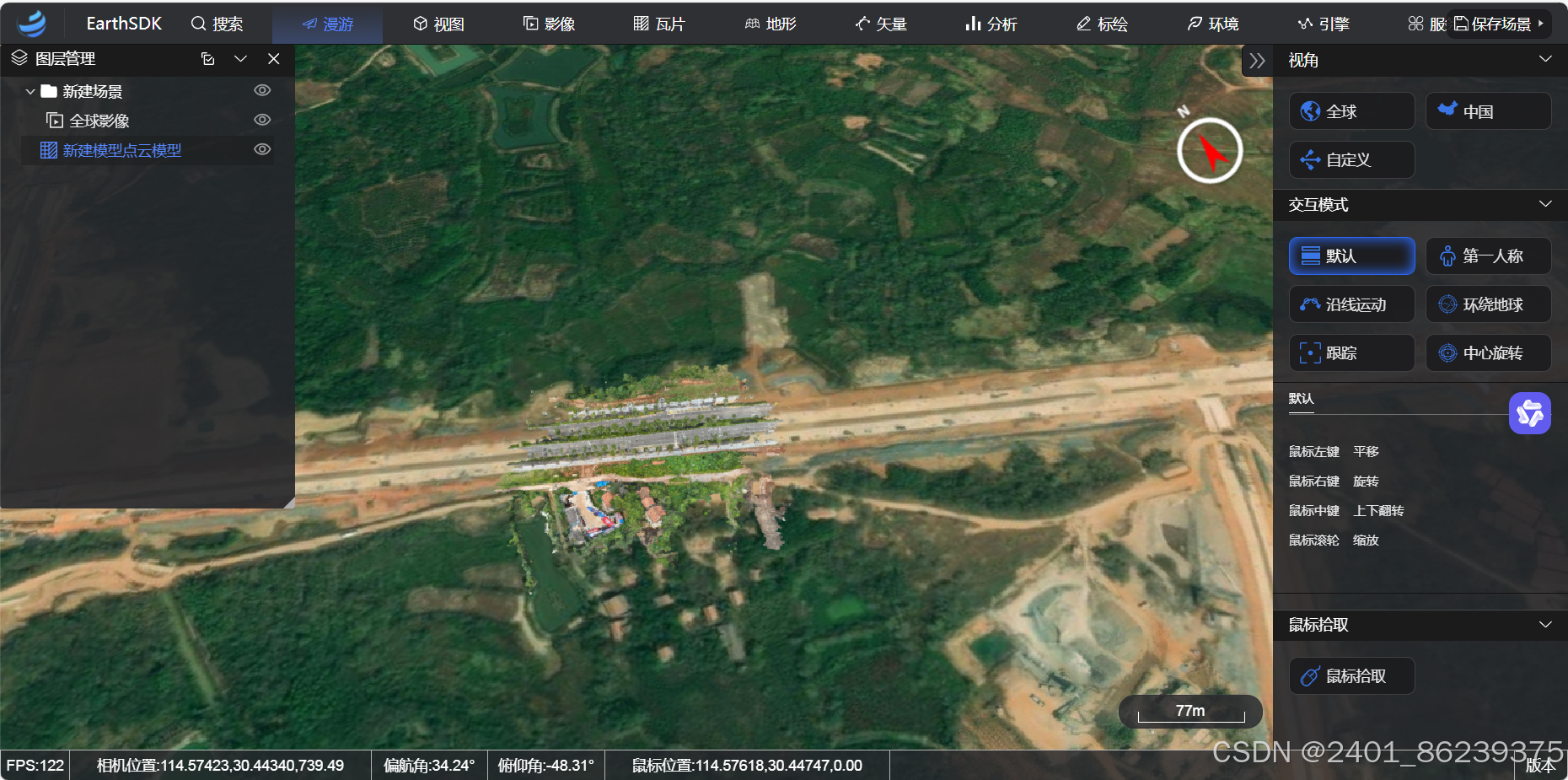
Task: Open the 影像 imagery menu
Action: 549,24
